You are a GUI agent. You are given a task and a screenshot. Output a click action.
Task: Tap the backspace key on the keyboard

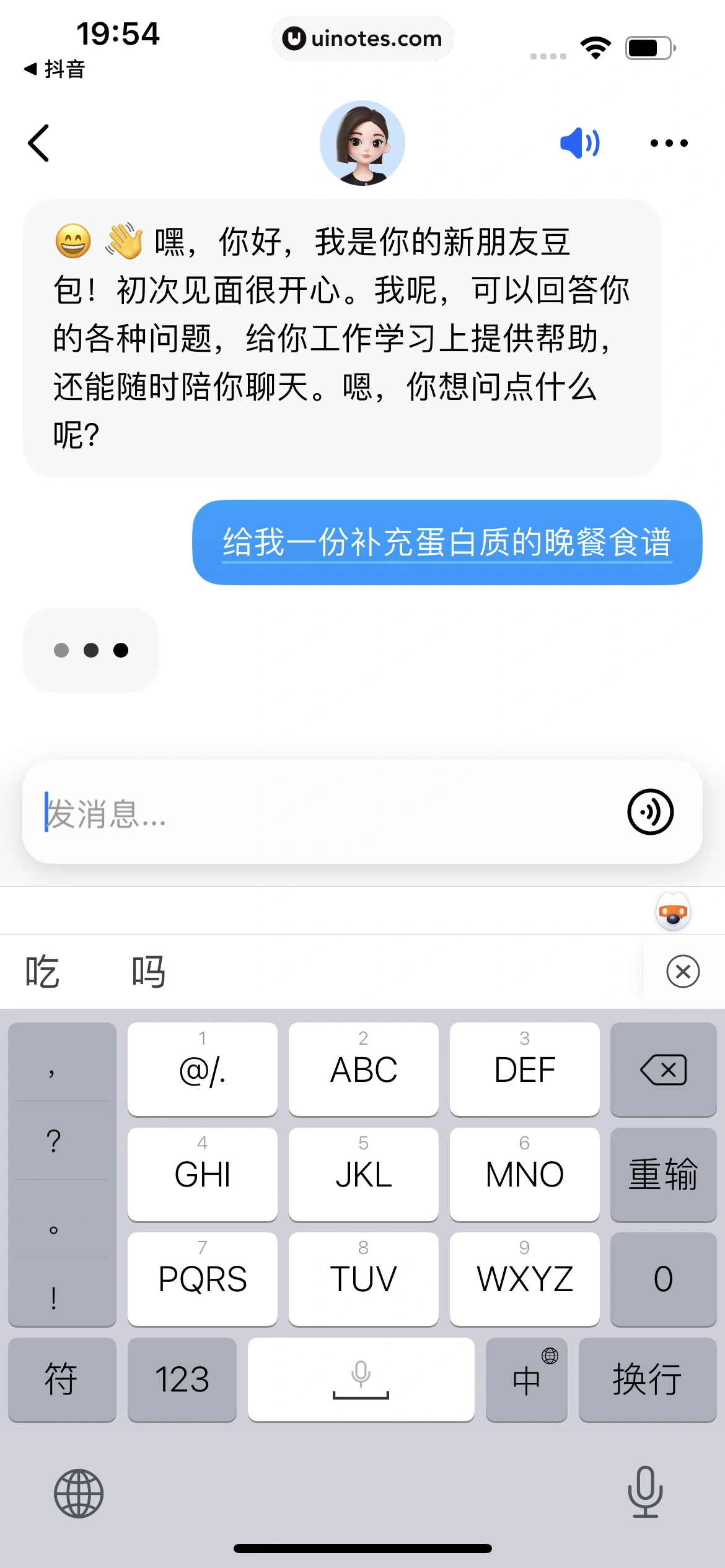[663, 1069]
